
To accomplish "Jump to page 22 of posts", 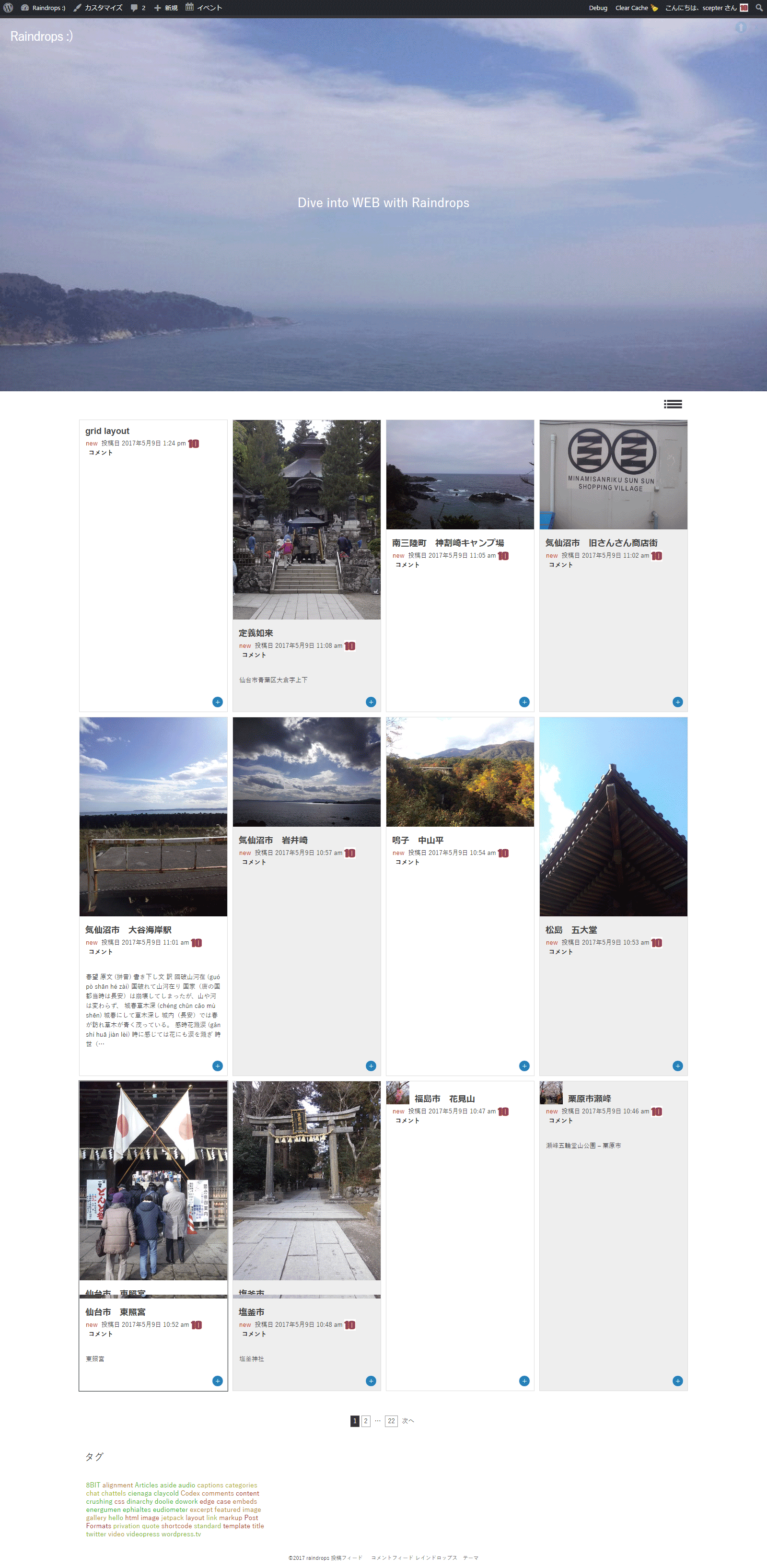I will tap(391, 1421).
